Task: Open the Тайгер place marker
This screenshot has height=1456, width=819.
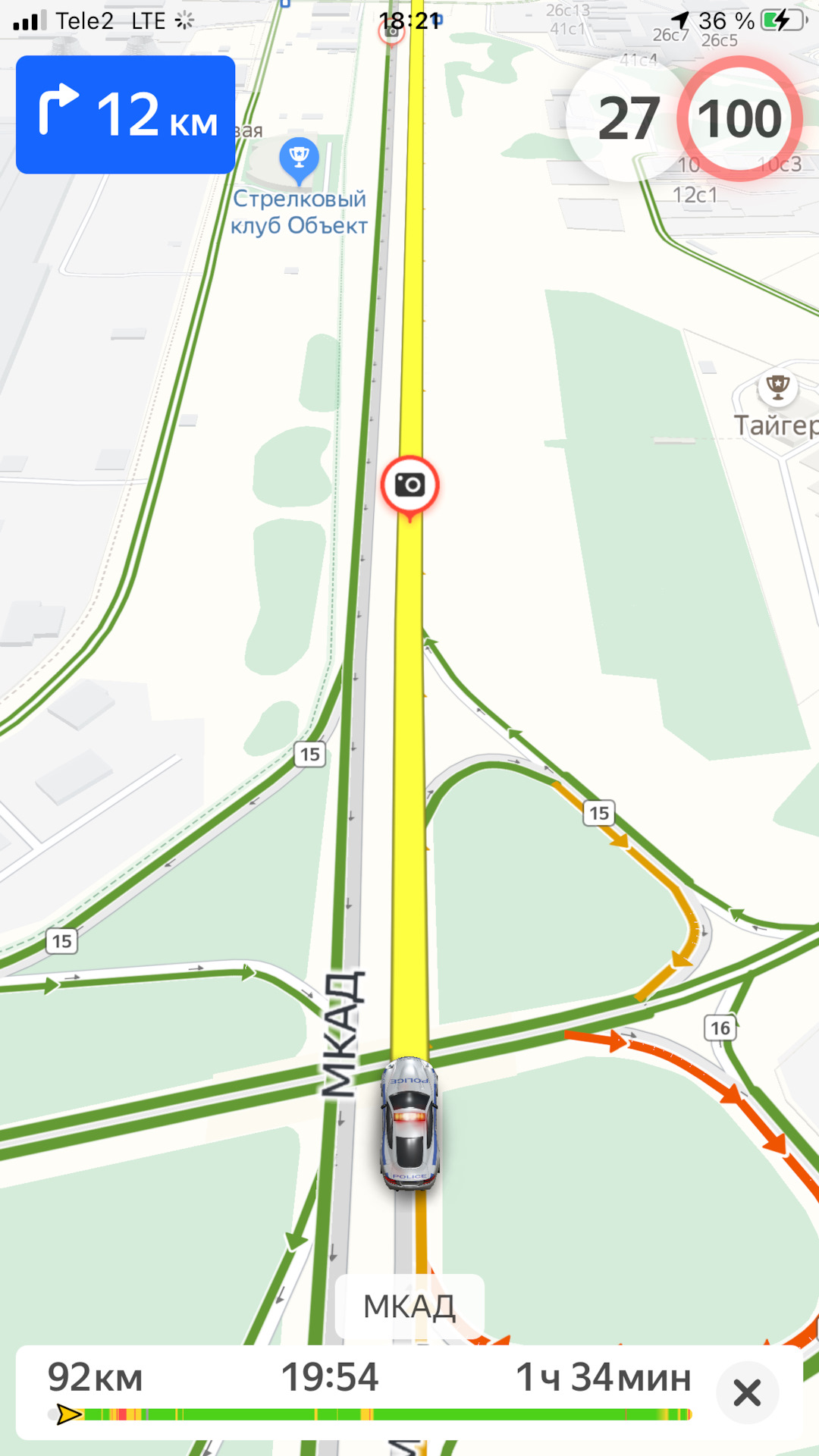Action: point(777,388)
